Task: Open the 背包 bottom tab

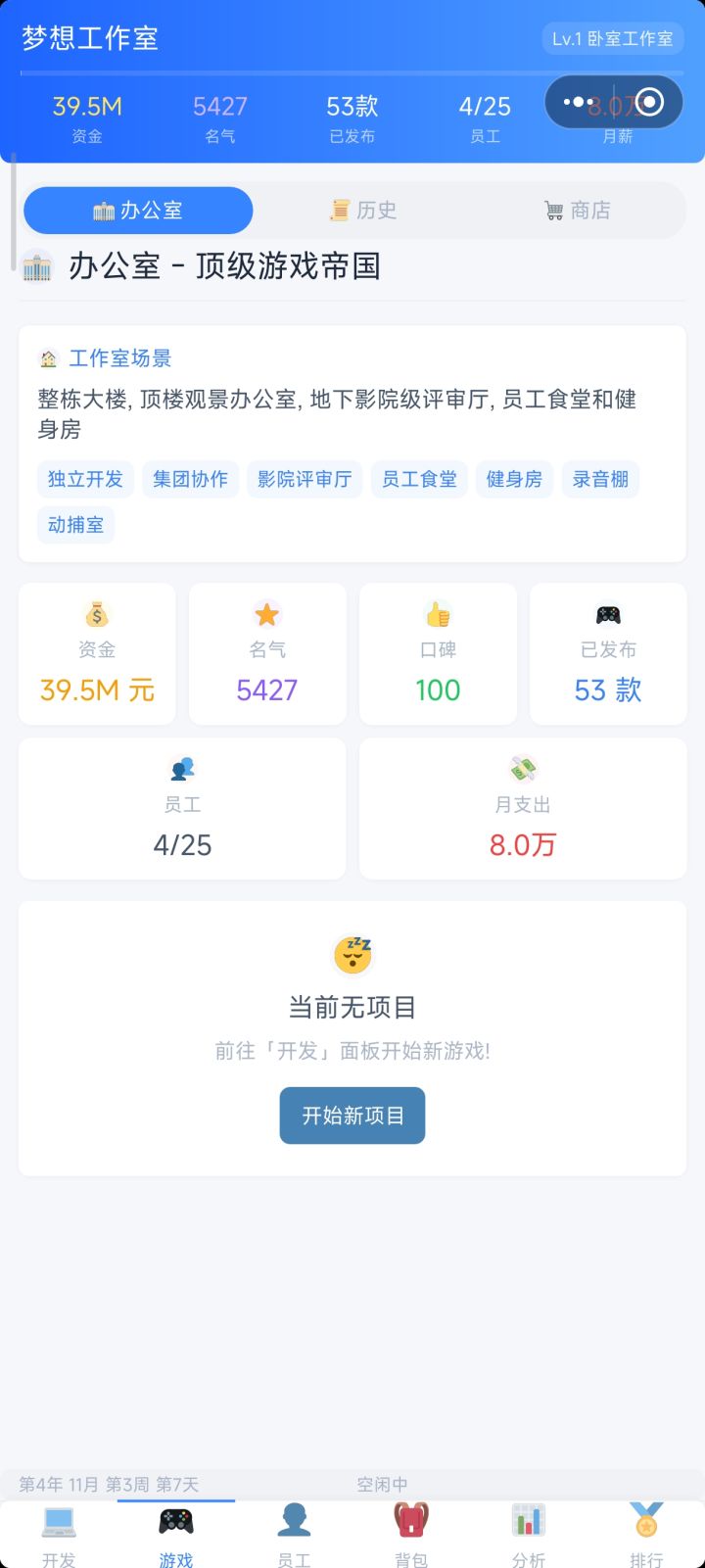Action: click(x=411, y=1536)
